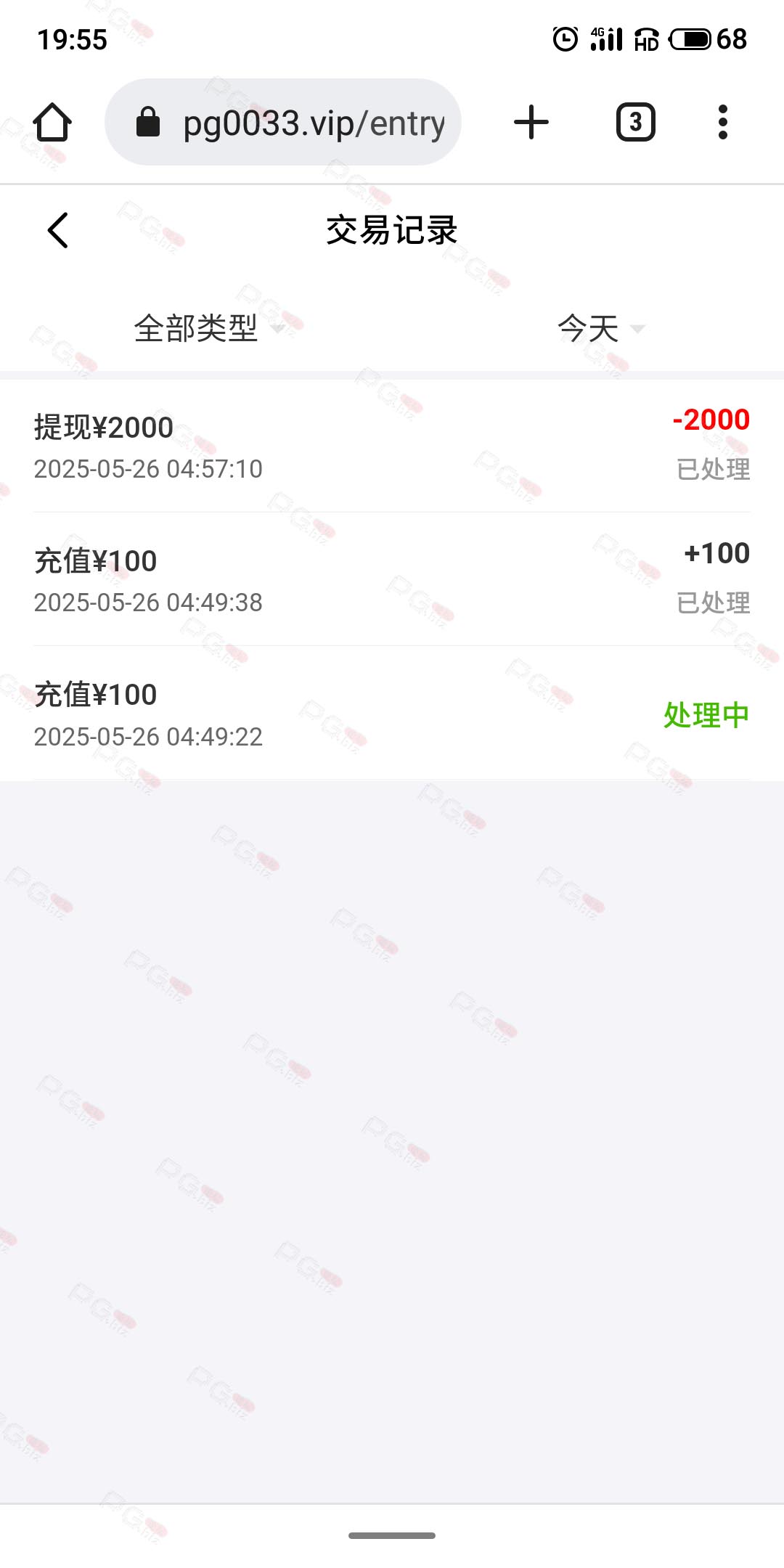Open the 提现¥2000 transaction record
The width and height of the screenshot is (784, 1568).
pyautogui.click(x=392, y=446)
